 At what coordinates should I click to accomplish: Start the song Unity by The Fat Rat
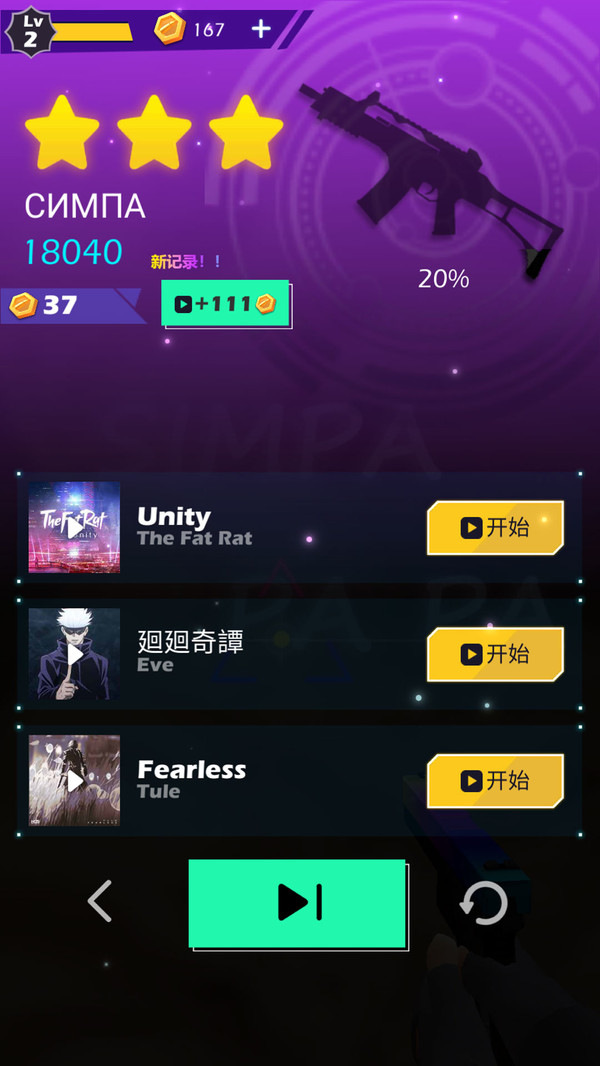click(x=495, y=528)
